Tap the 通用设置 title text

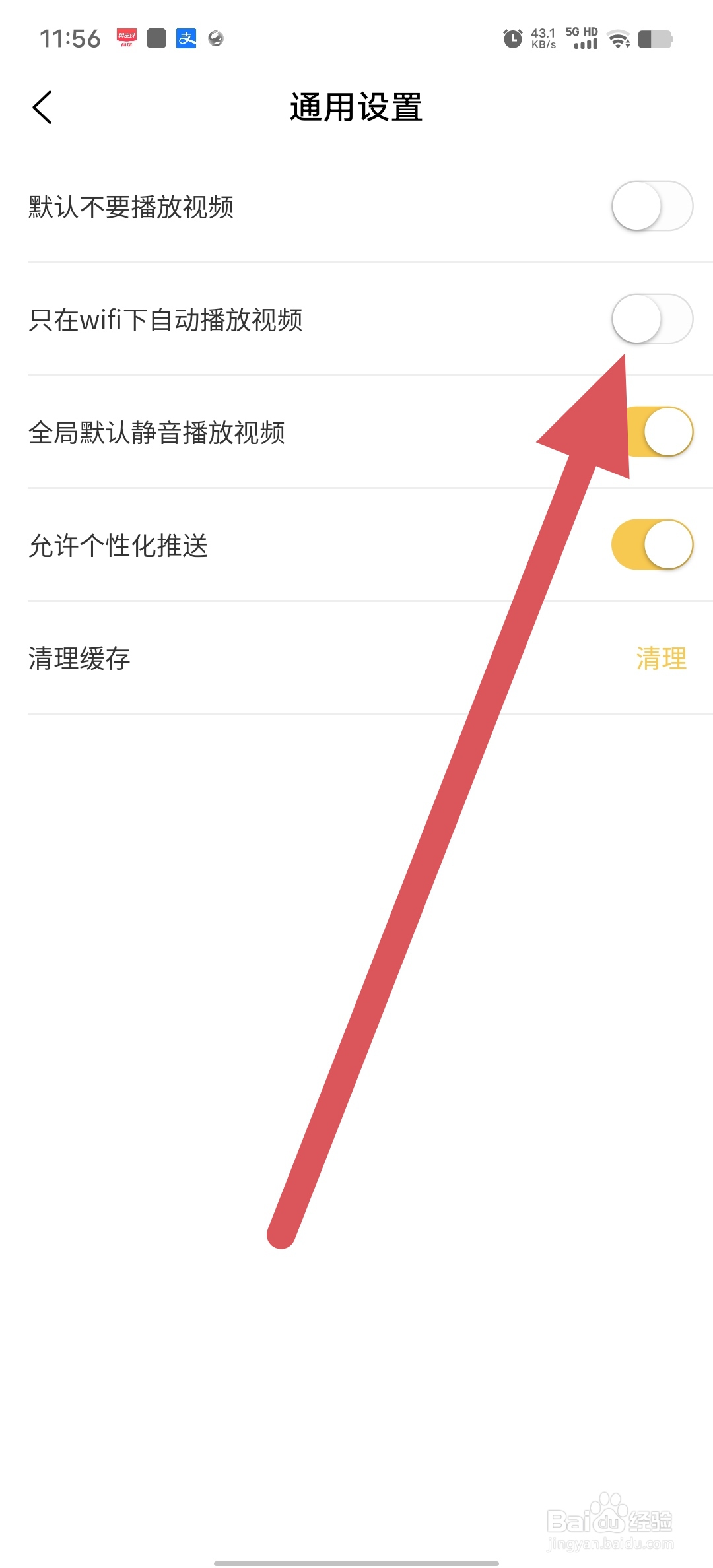point(356,108)
